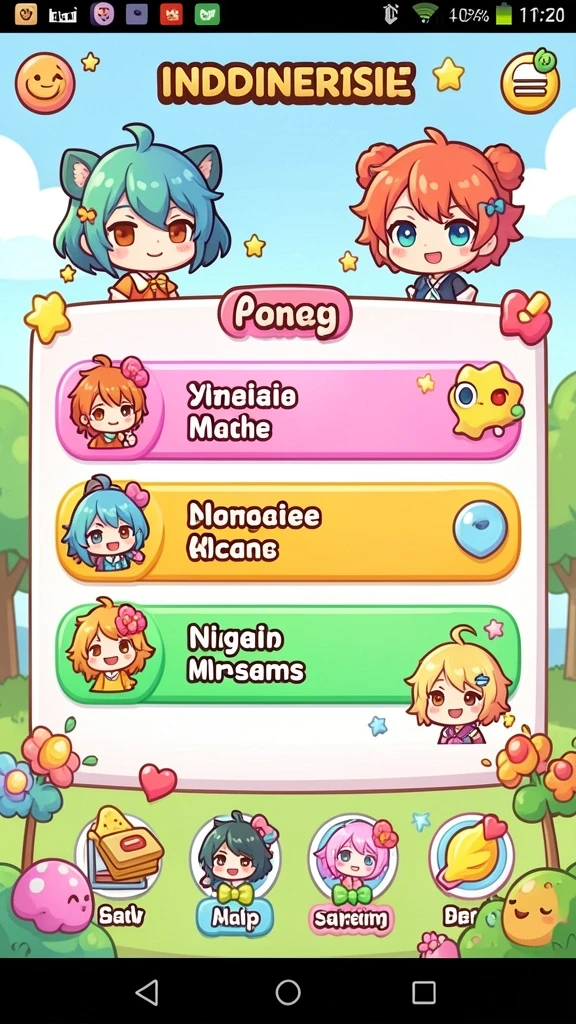
Task: Select the pink Ylneiaie Mache row
Action: (x=288, y=411)
